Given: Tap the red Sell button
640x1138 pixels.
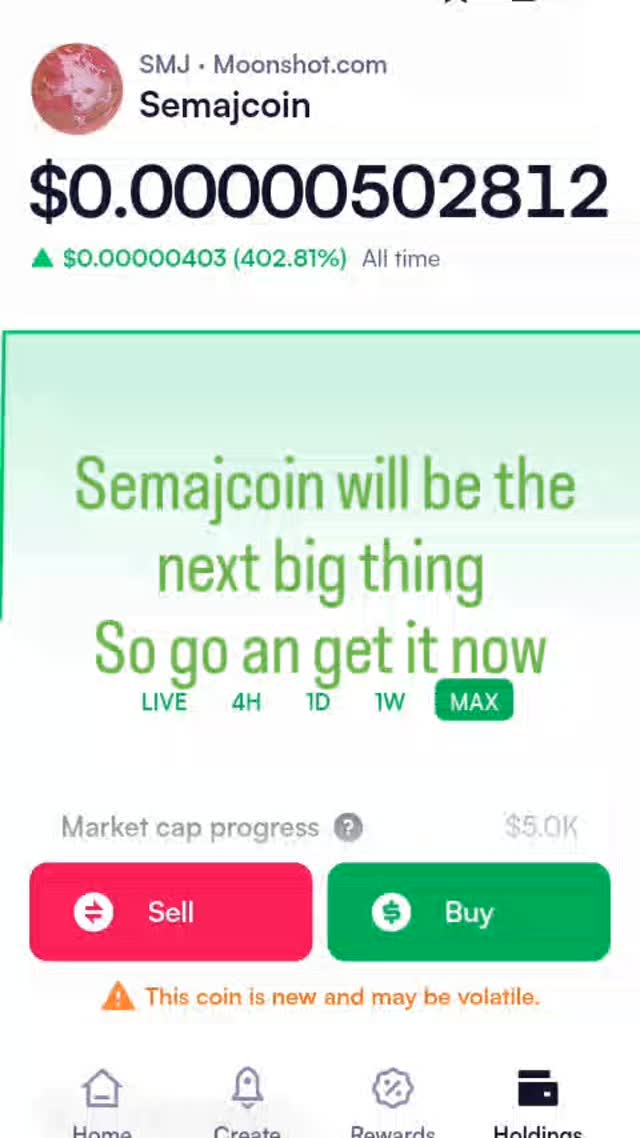Looking at the screenshot, I should [x=171, y=912].
